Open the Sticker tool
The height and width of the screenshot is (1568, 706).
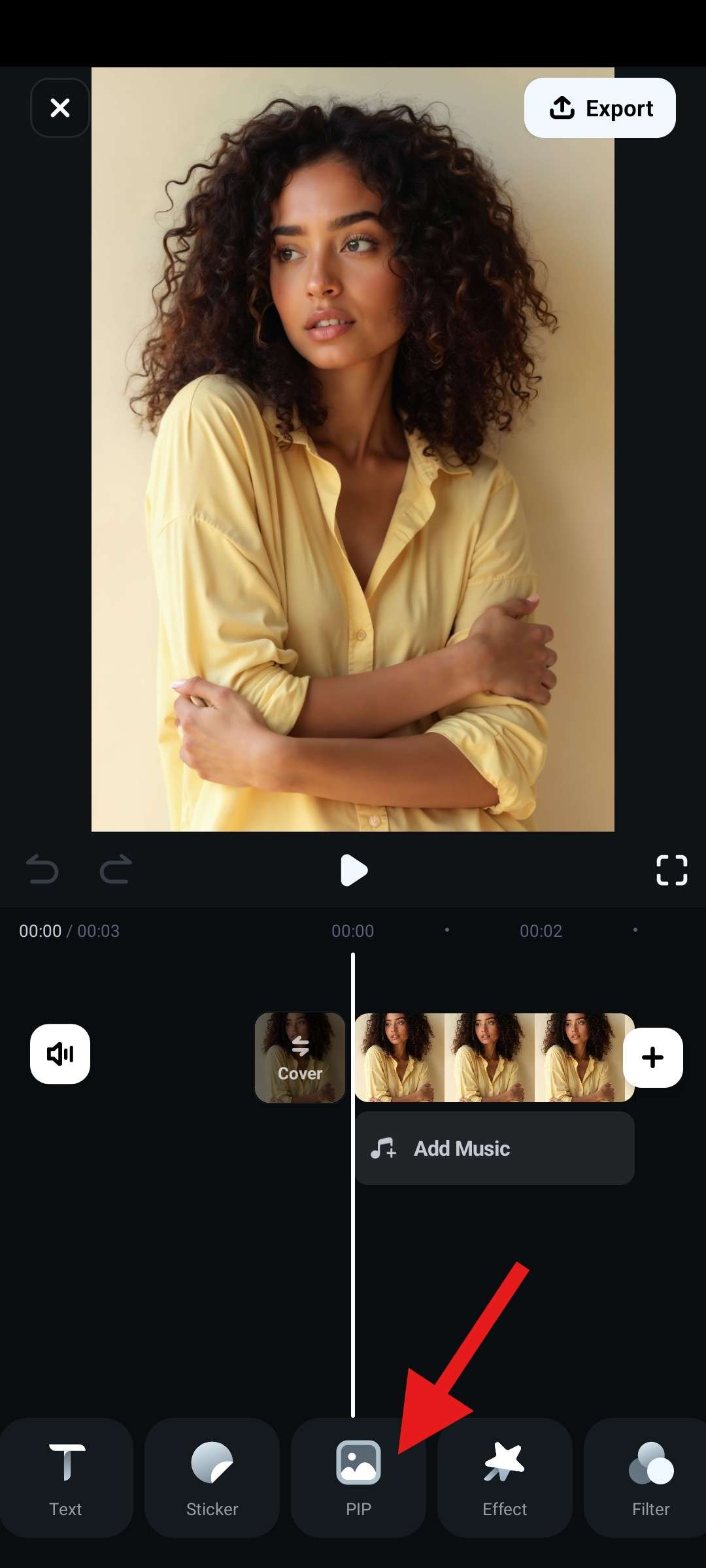212,1477
